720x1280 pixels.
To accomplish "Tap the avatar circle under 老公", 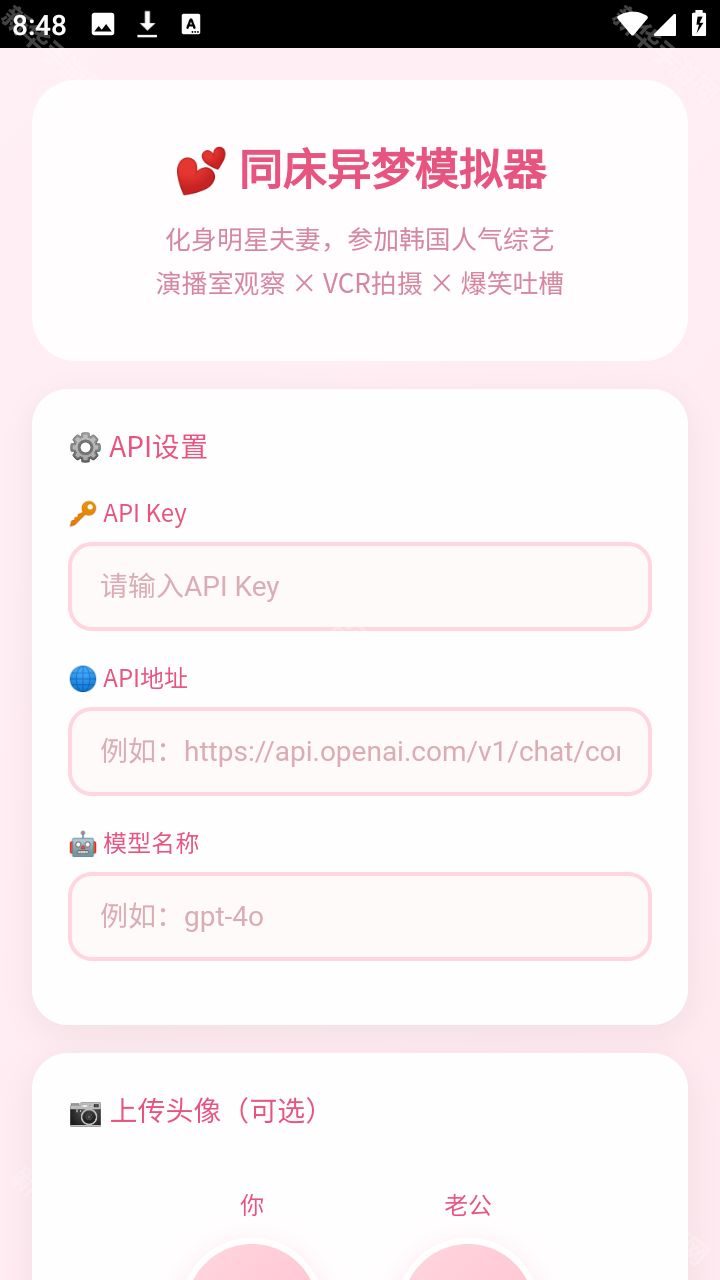I will click(467, 1265).
